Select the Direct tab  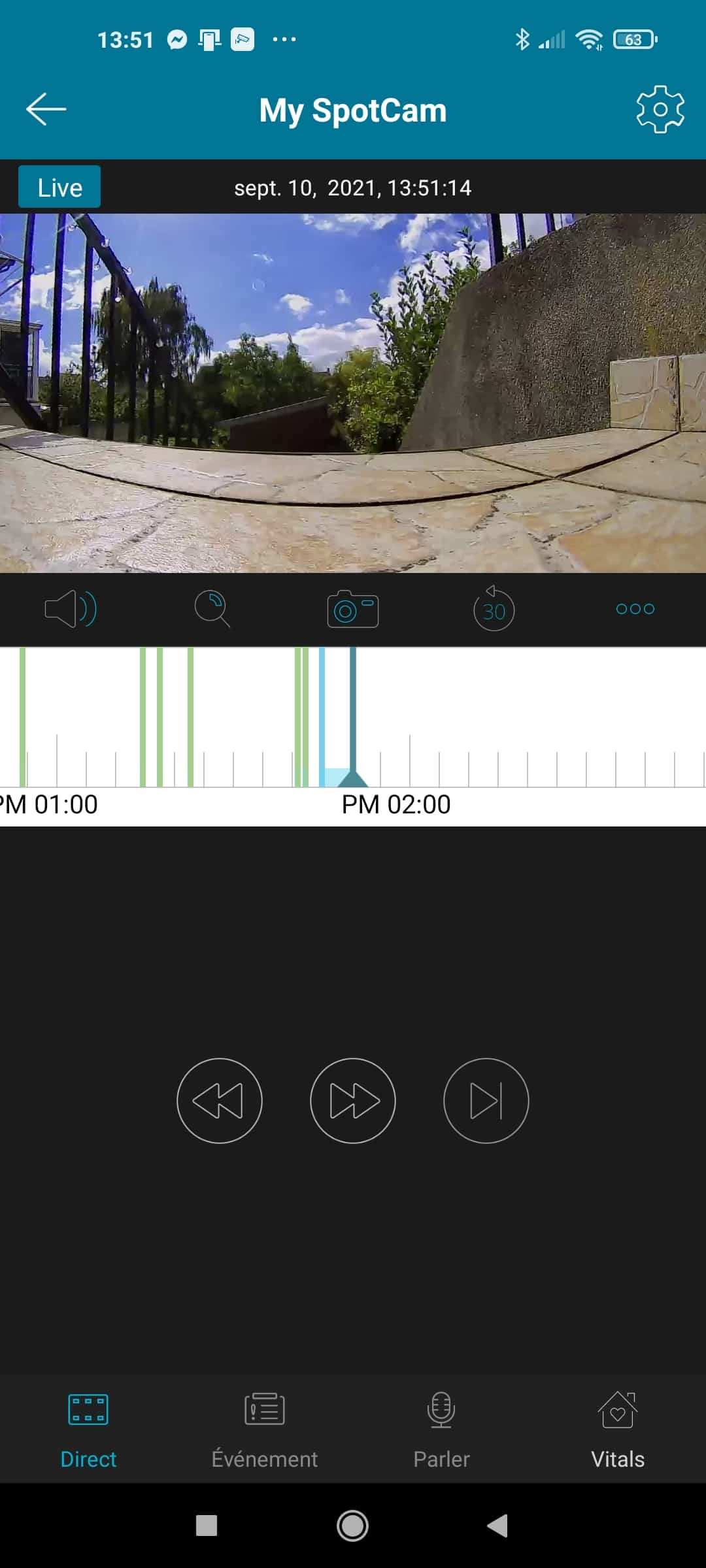(x=88, y=1429)
